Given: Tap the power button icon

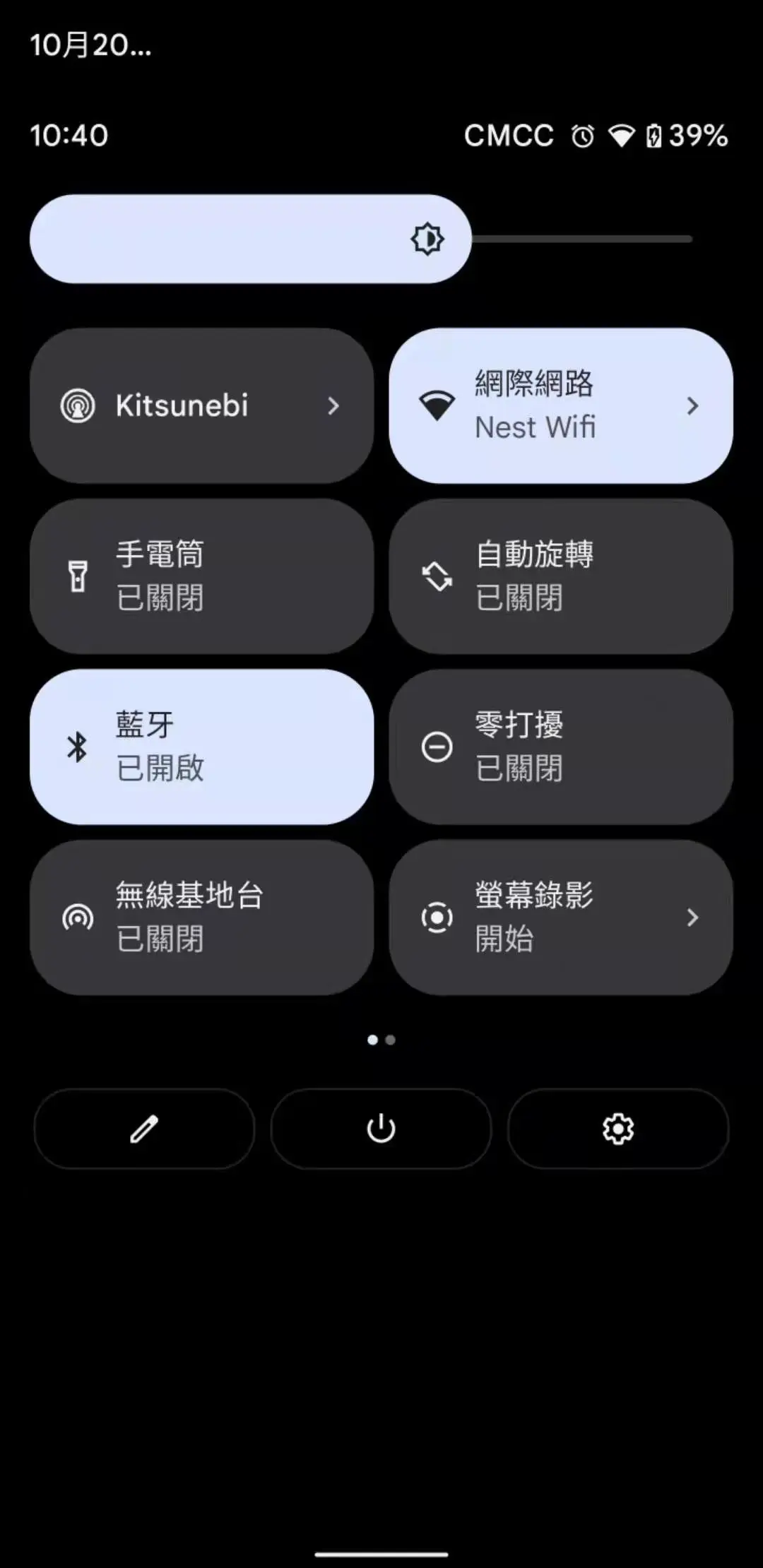Looking at the screenshot, I should coord(381,1128).
